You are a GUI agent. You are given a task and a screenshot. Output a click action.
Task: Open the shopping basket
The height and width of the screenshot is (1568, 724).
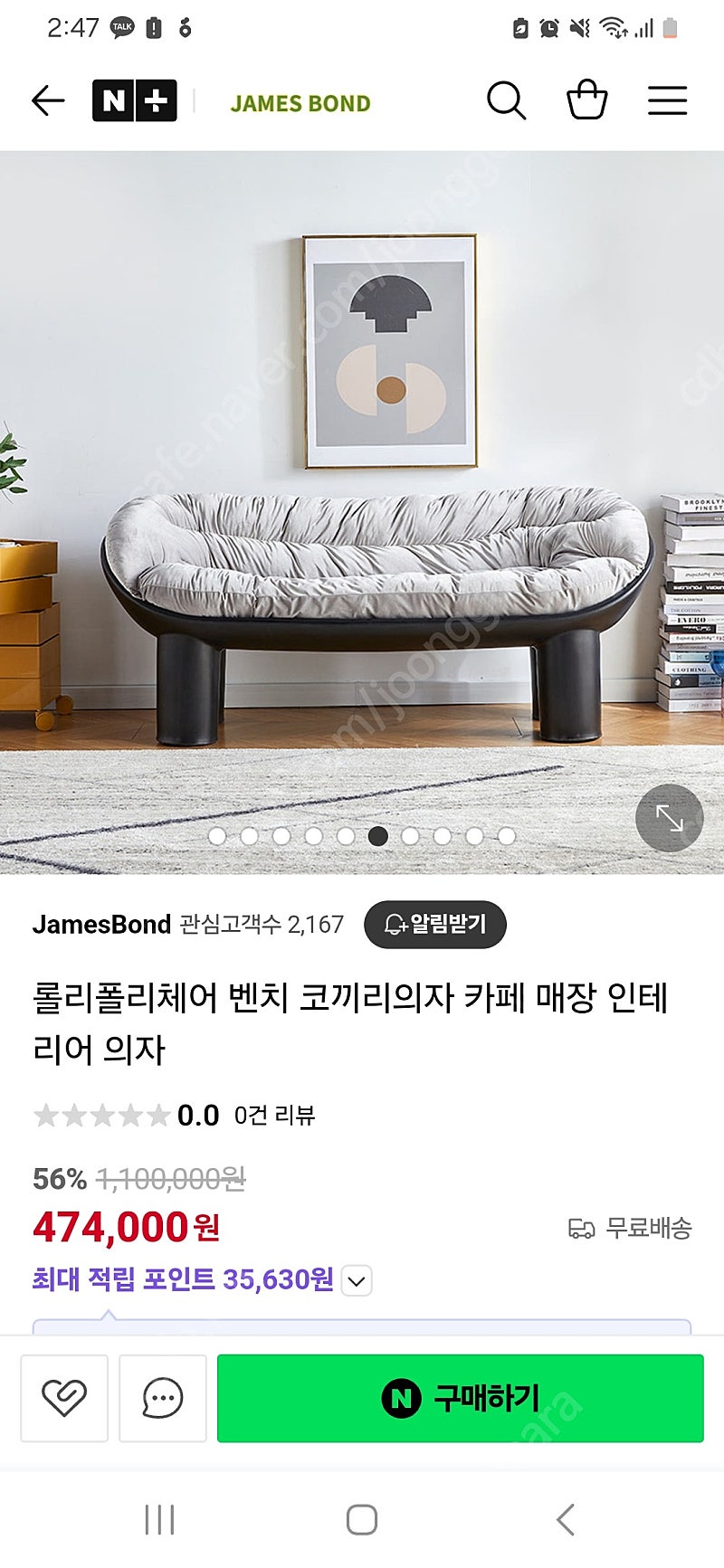tap(586, 100)
